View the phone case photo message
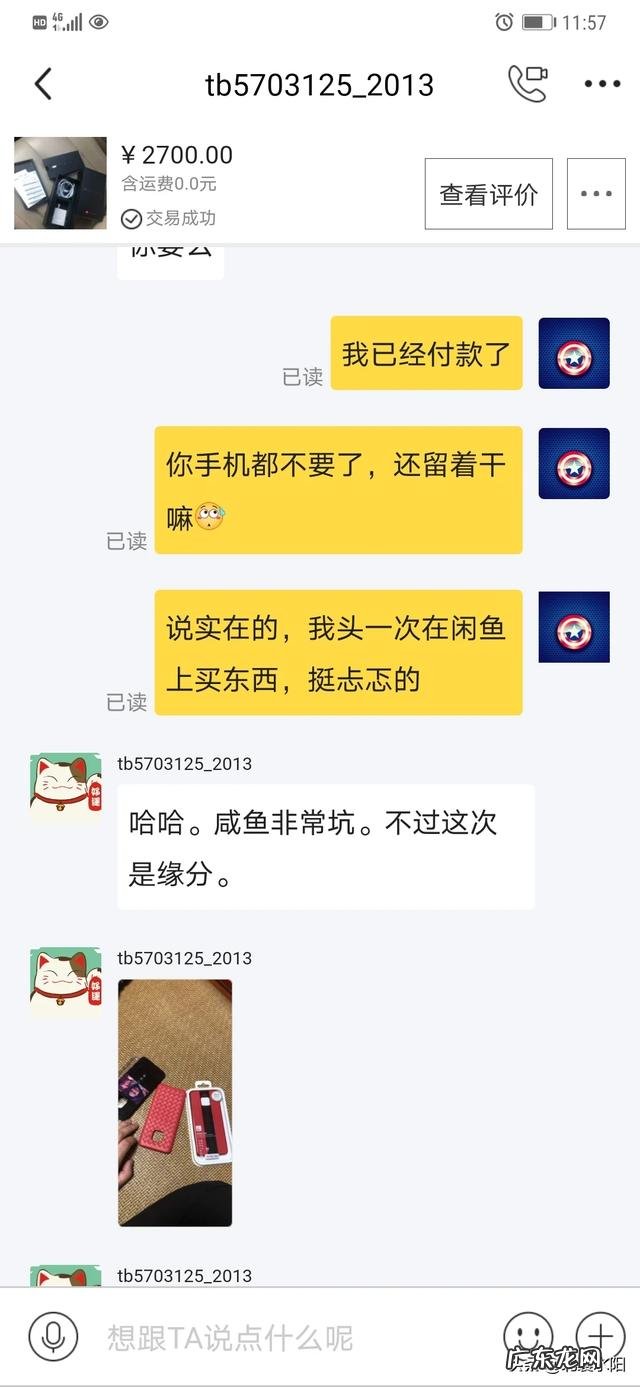 pos(175,1102)
